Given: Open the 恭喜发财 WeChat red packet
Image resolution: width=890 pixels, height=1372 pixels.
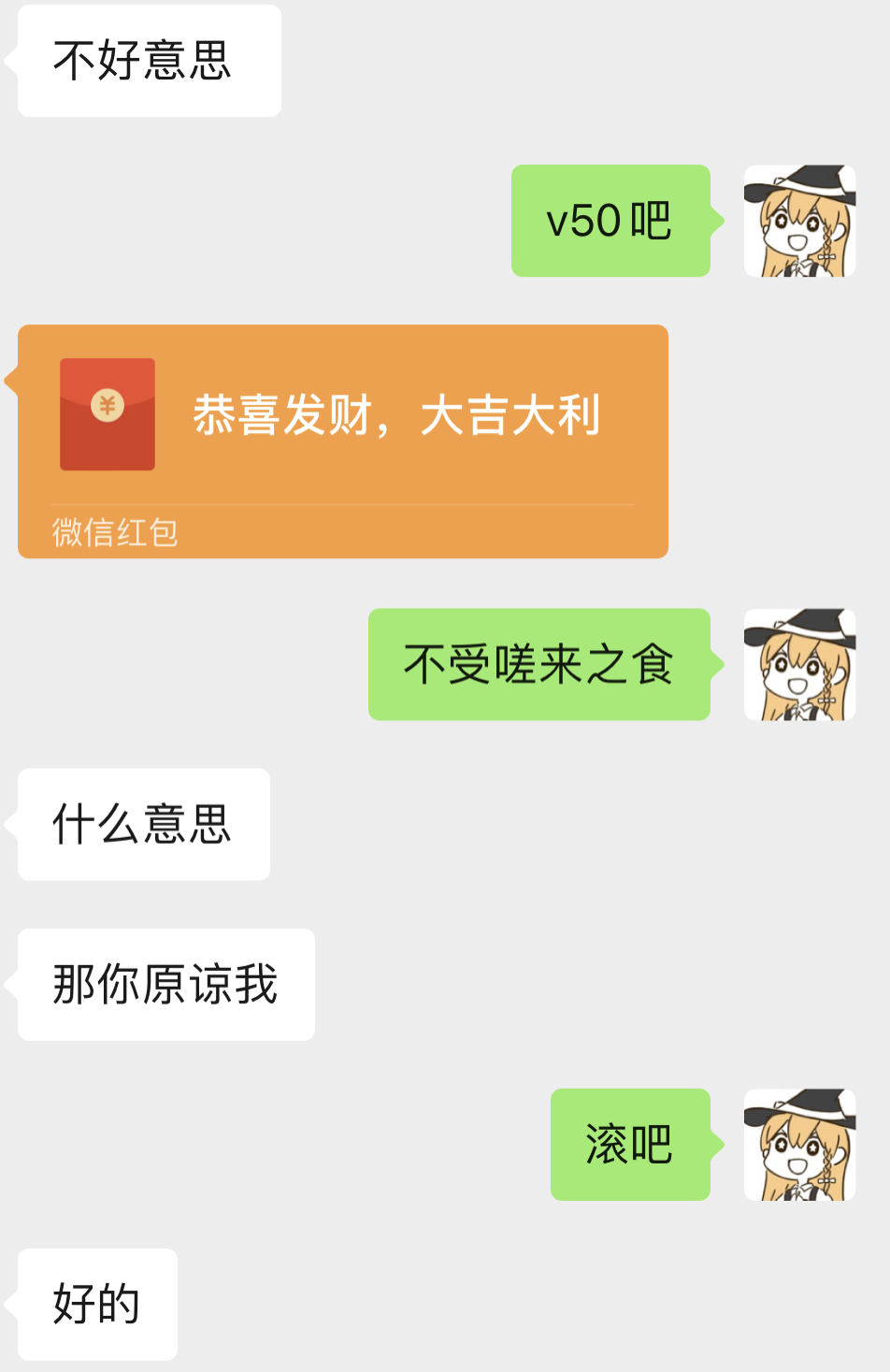Looking at the screenshot, I should [342, 440].
